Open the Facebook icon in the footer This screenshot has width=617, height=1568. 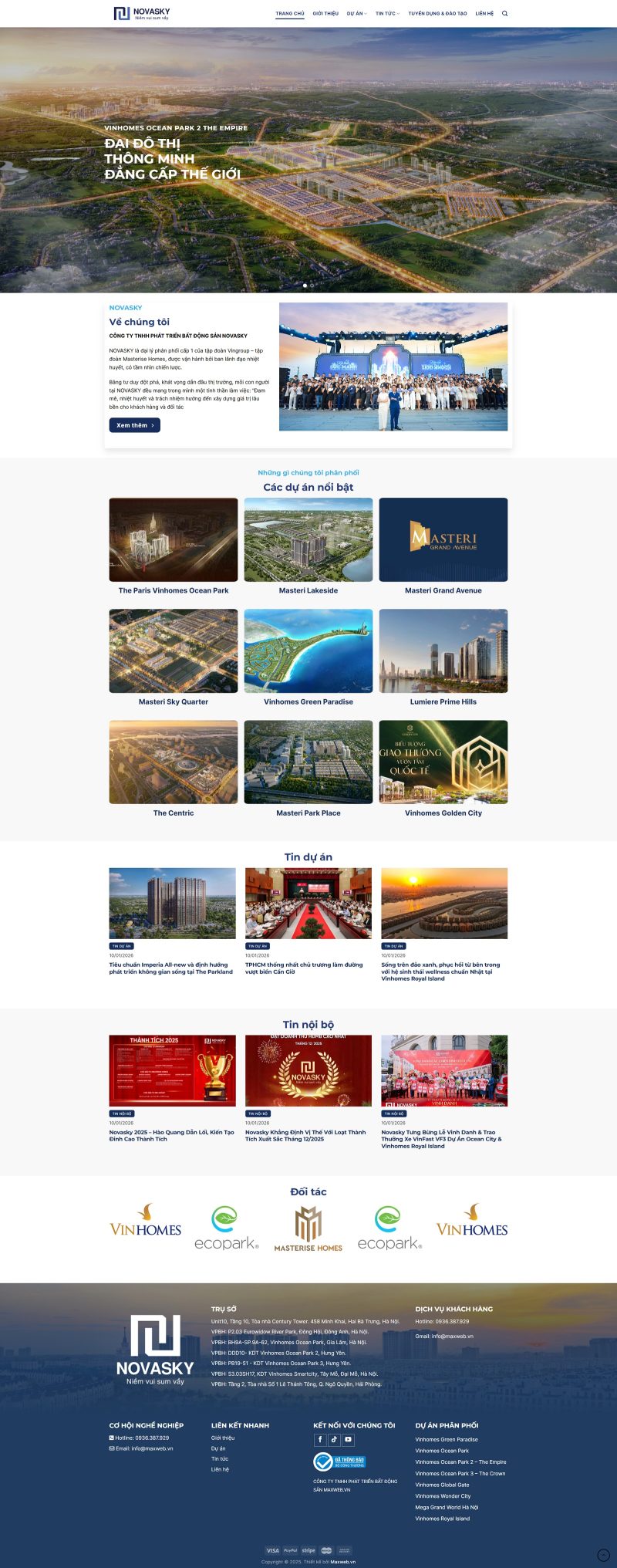[320, 1440]
